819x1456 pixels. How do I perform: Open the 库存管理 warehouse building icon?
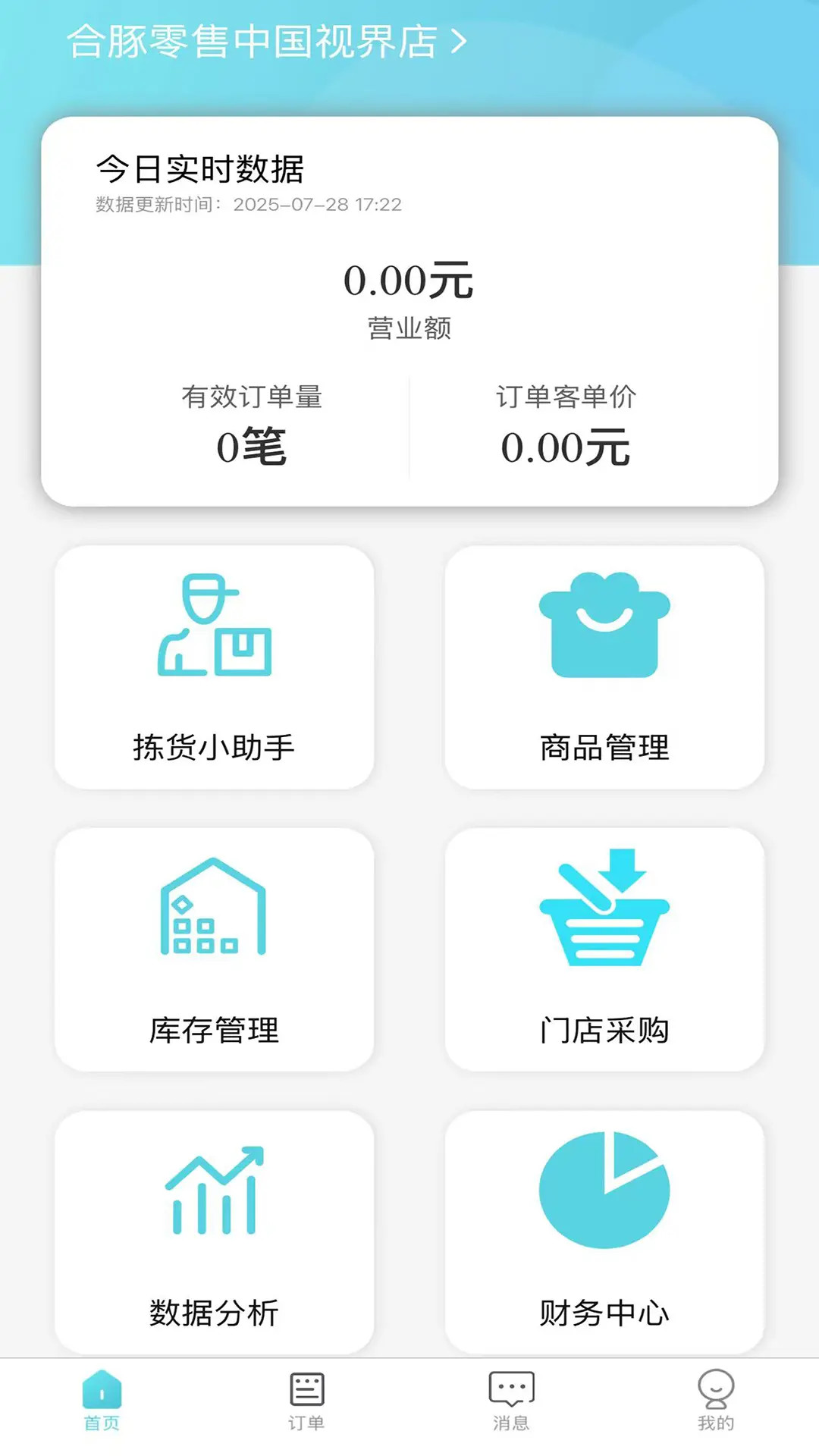click(x=214, y=918)
